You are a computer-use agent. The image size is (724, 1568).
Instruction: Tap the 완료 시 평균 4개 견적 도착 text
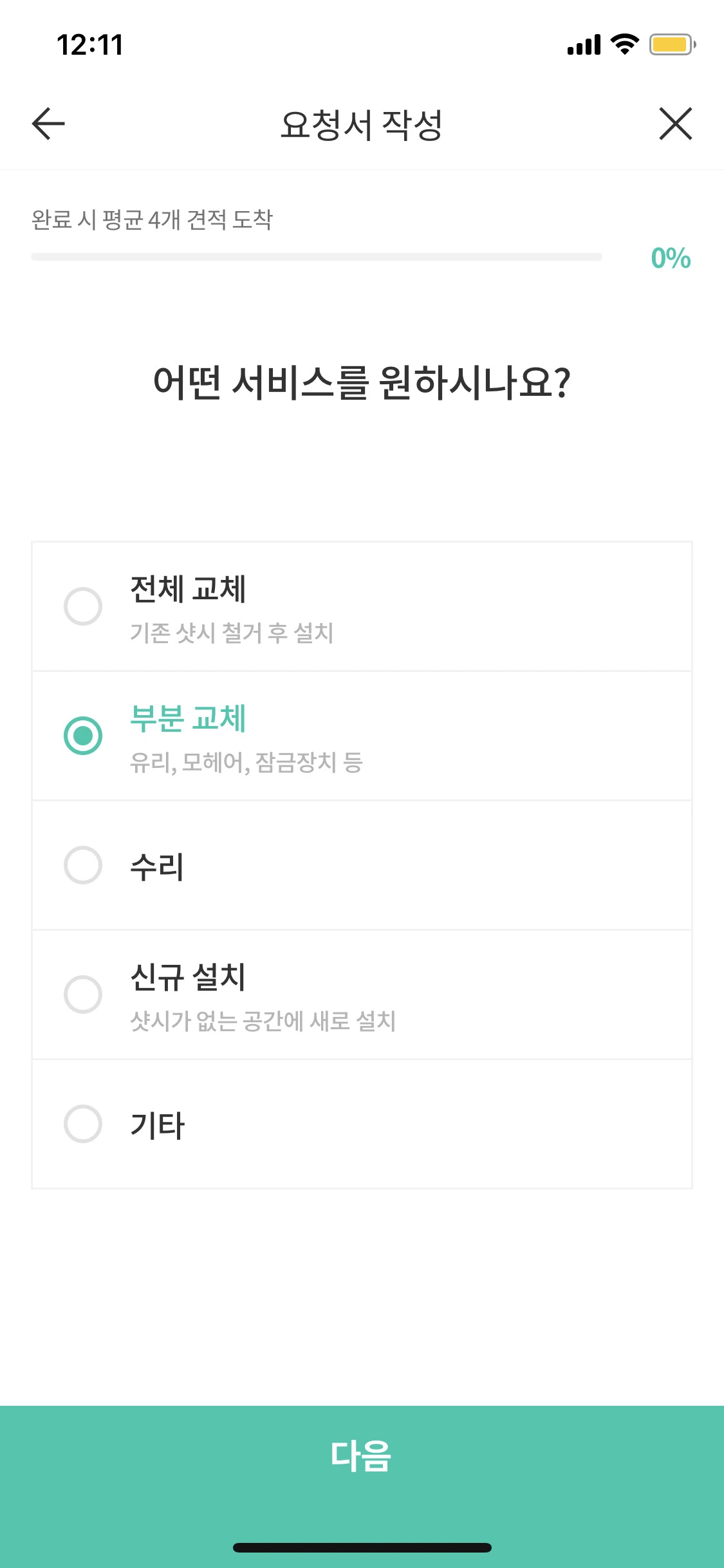tap(153, 219)
